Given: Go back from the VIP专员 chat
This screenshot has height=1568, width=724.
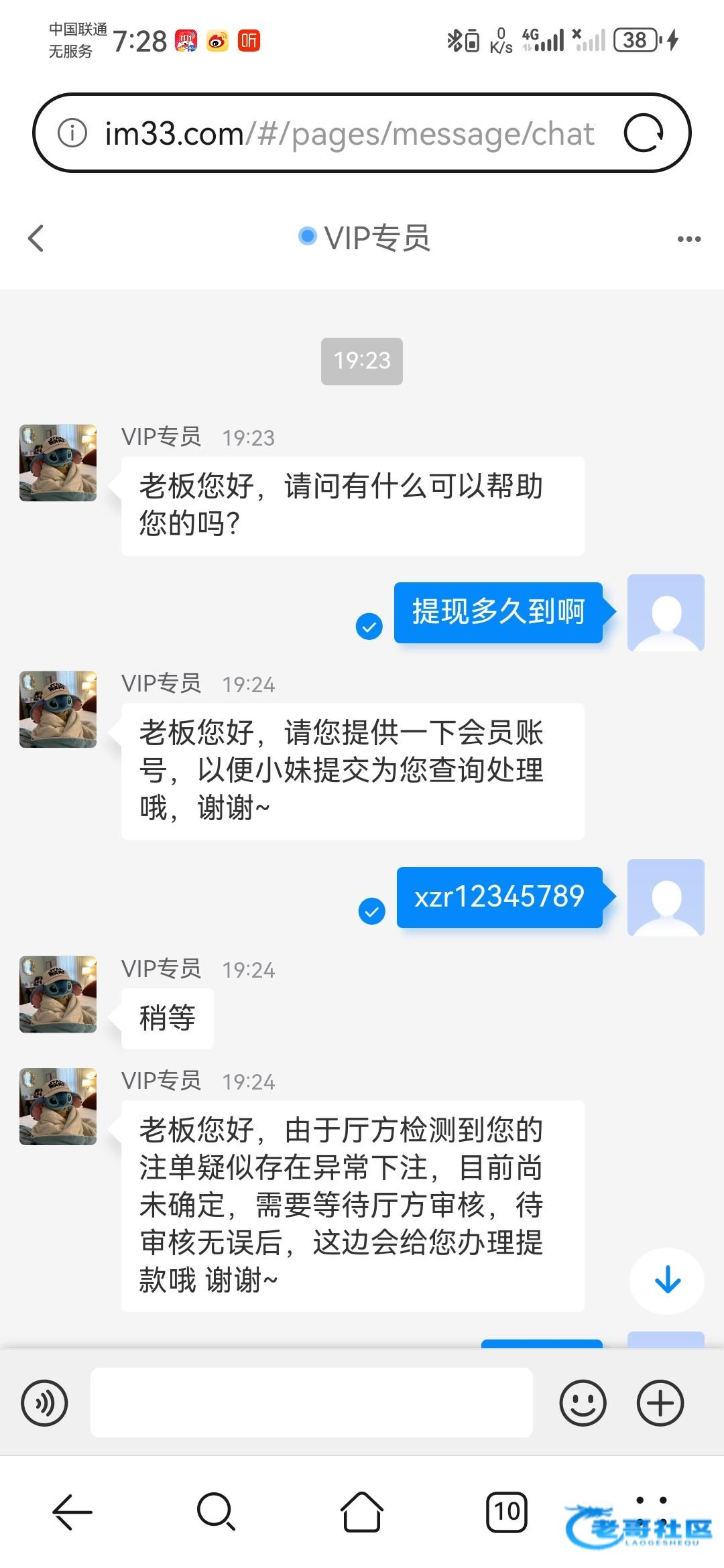Looking at the screenshot, I should click(x=36, y=238).
